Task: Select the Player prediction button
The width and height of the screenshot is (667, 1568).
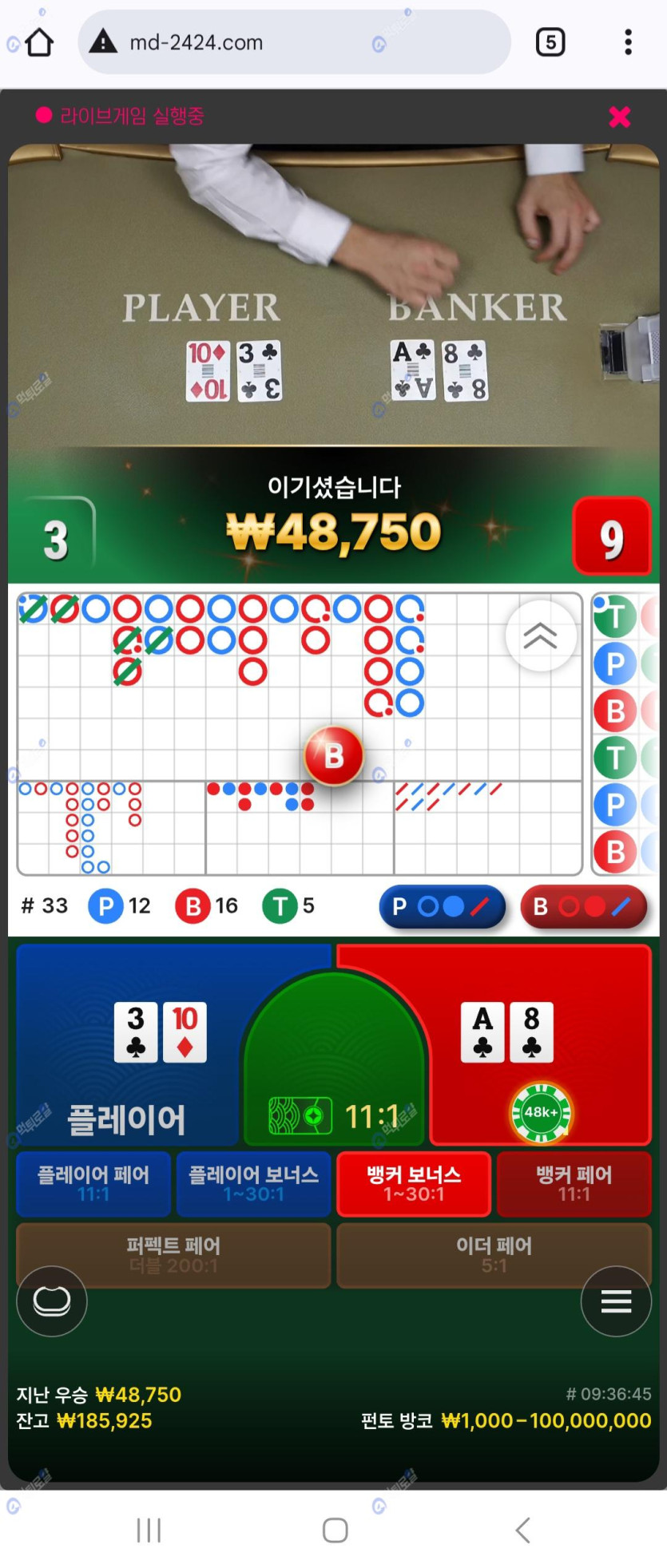Action: (442, 907)
